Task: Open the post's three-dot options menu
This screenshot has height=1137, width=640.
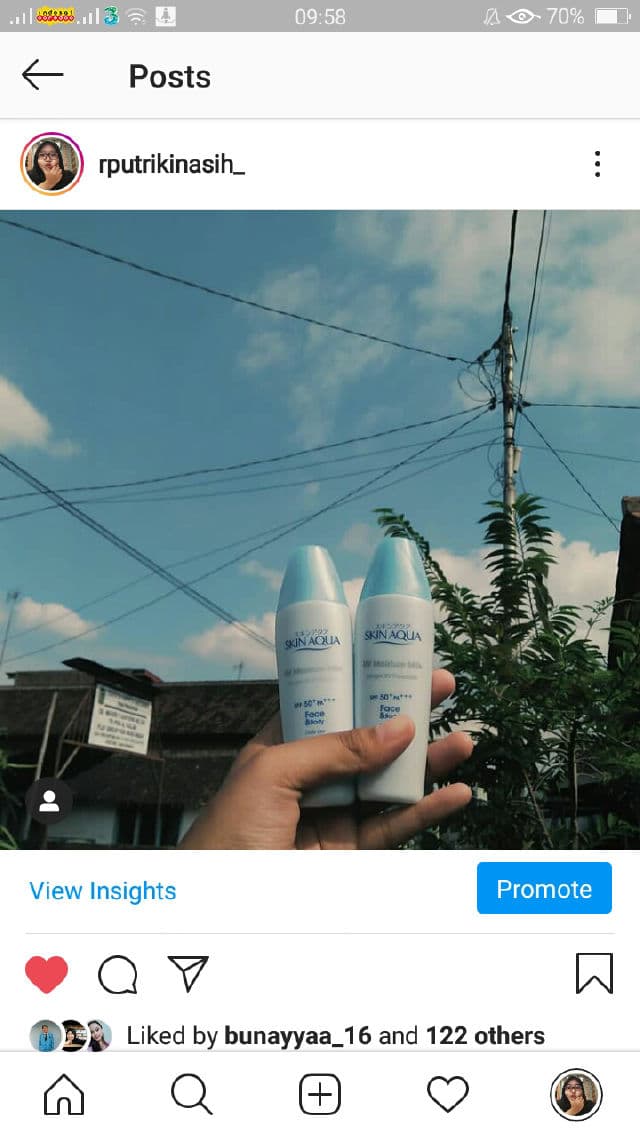Action: click(597, 164)
